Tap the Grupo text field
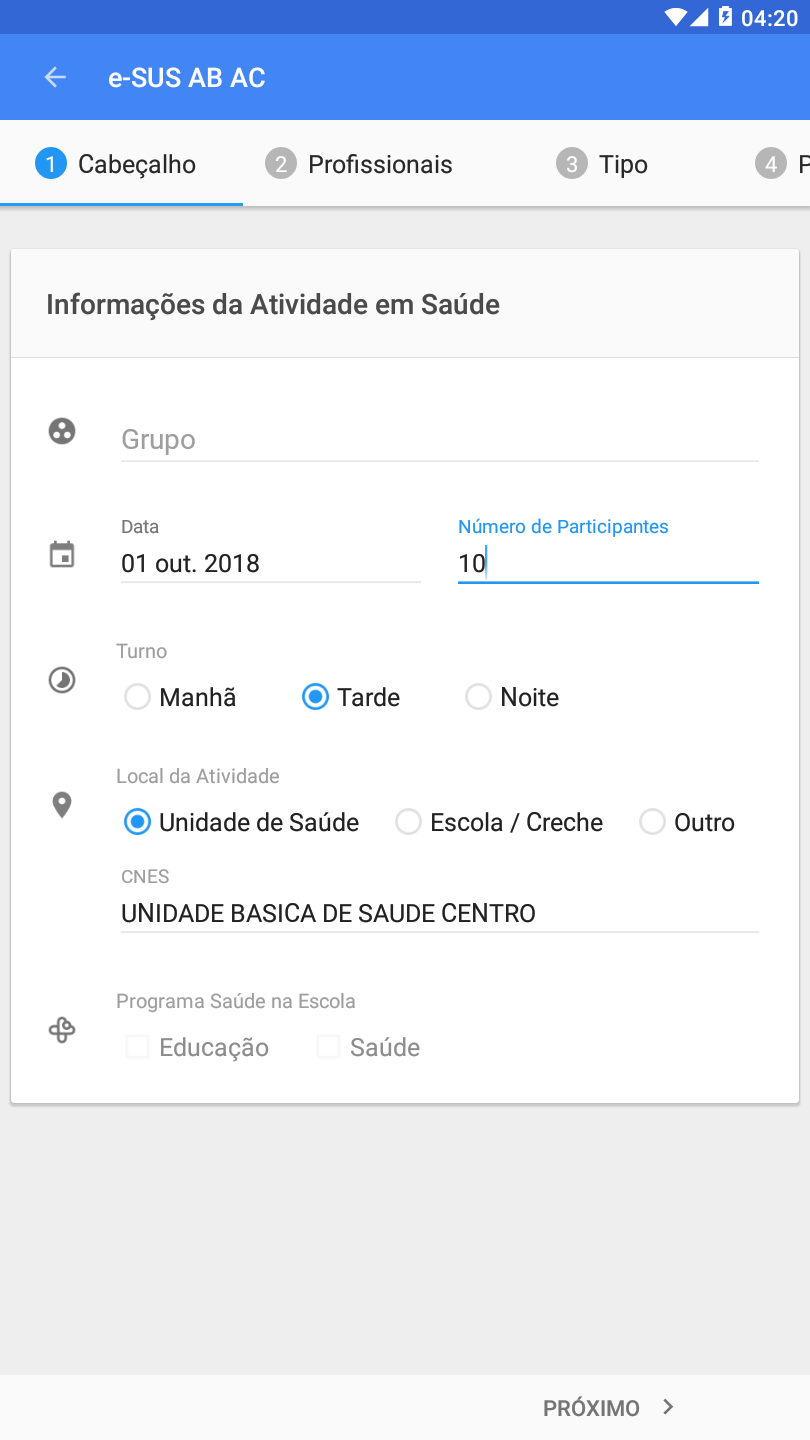810x1440 pixels. coord(440,440)
